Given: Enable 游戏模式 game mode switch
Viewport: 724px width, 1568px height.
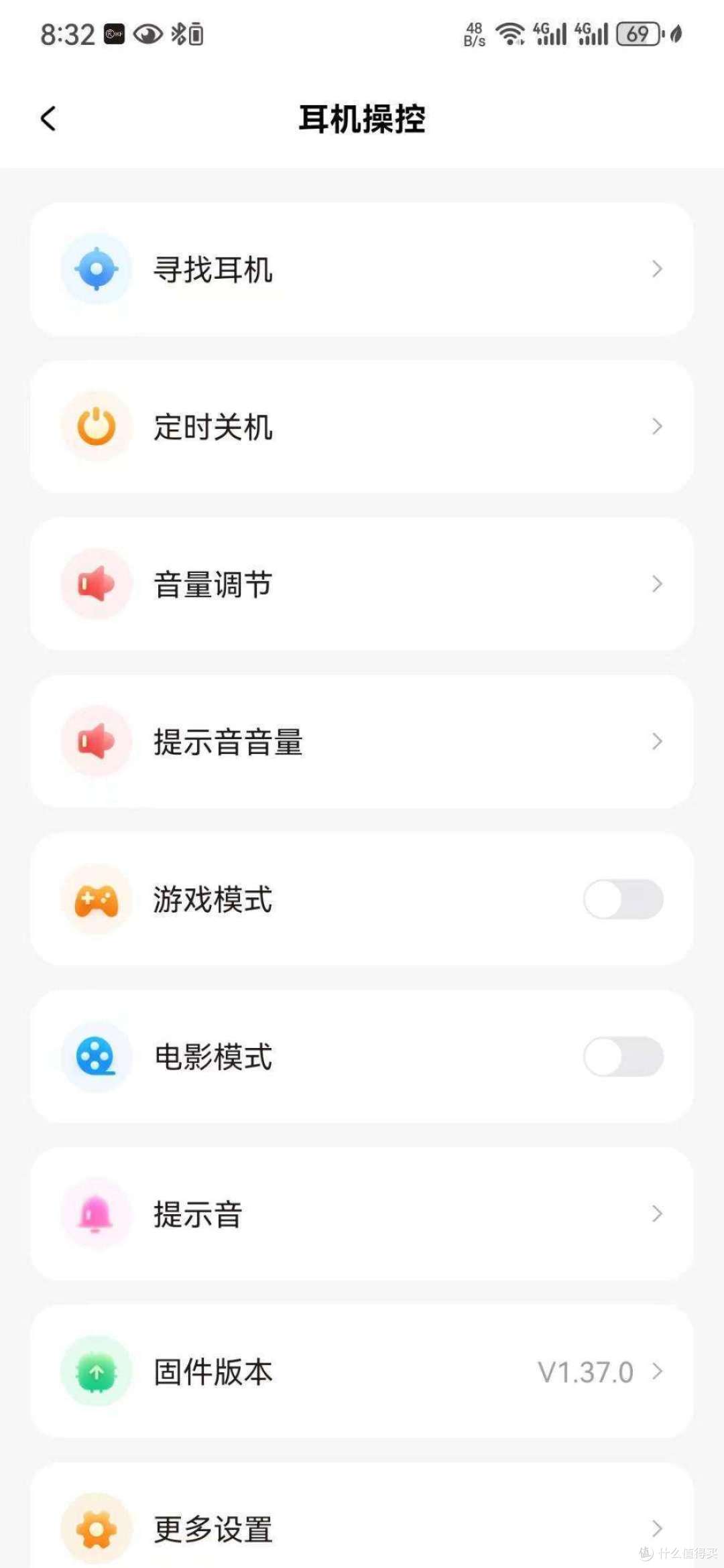Looking at the screenshot, I should (x=623, y=899).
